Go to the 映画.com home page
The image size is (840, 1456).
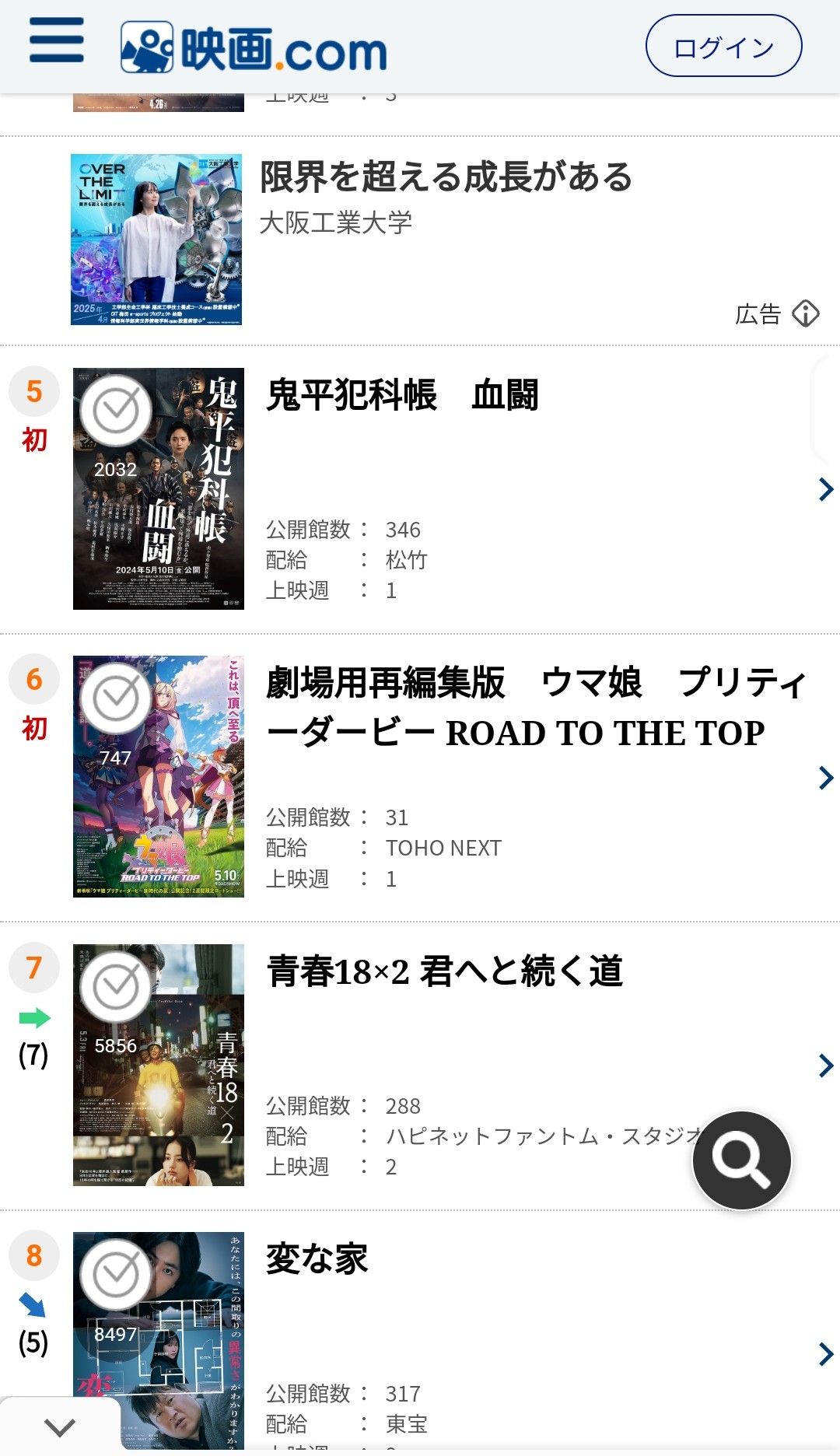pyautogui.click(x=254, y=48)
